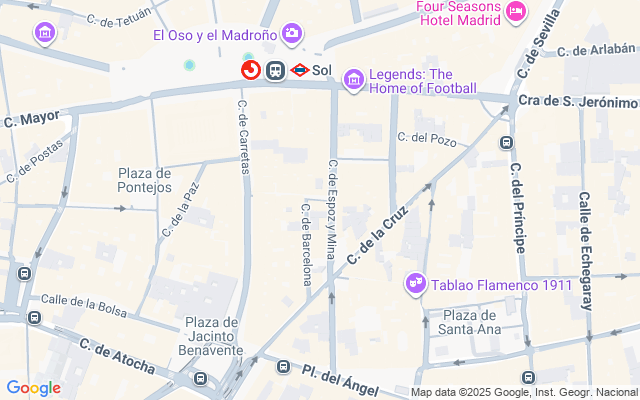Open Legends: The Home of Football place
This screenshot has width=640, height=400.
353,78
